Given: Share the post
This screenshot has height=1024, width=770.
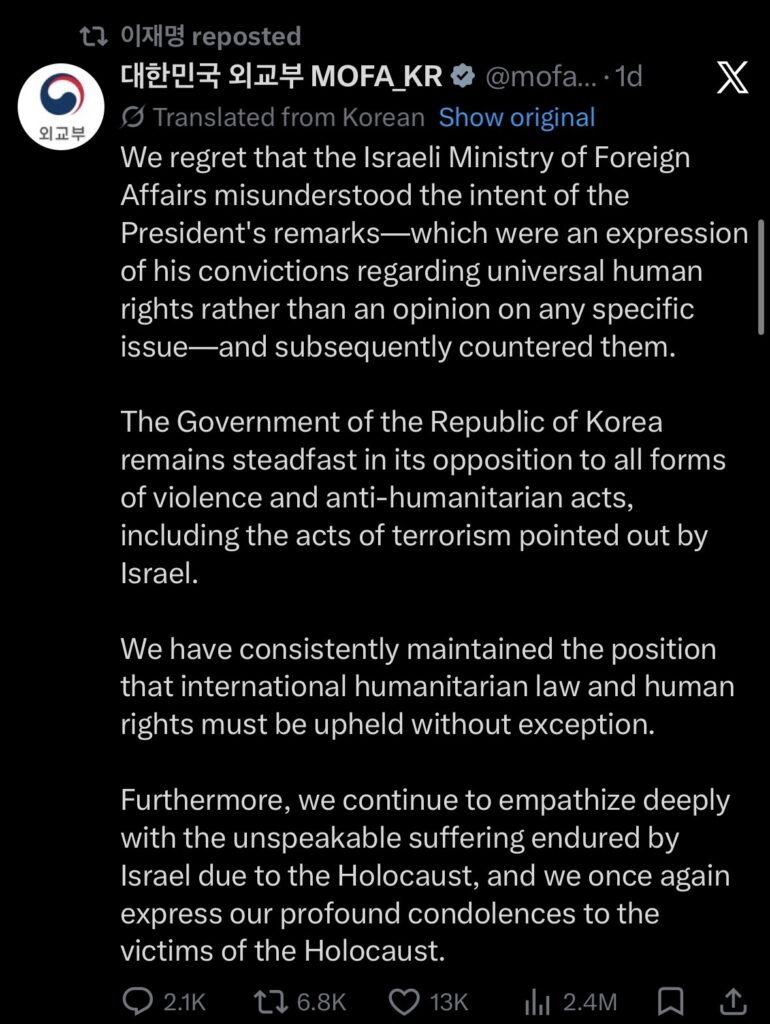Looking at the screenshot, I should (732, 1001).
